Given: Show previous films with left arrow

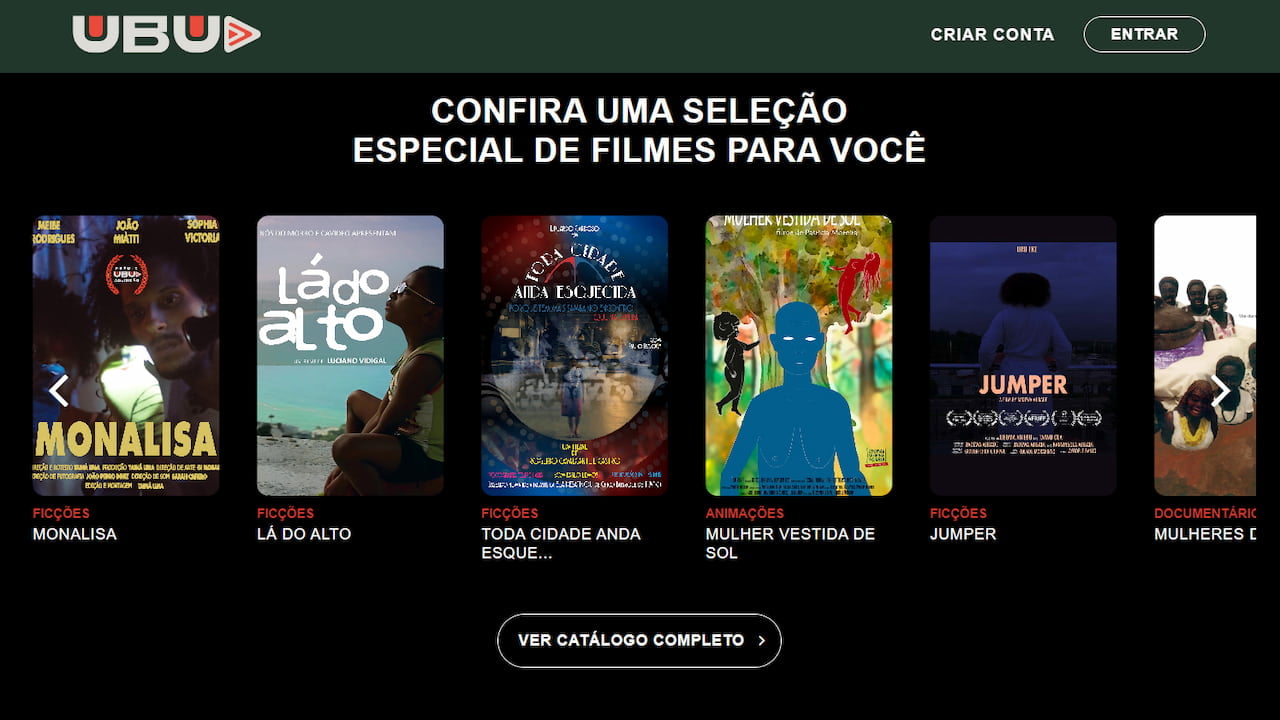Looking at the screenshot, I should (x=59, y=390).
